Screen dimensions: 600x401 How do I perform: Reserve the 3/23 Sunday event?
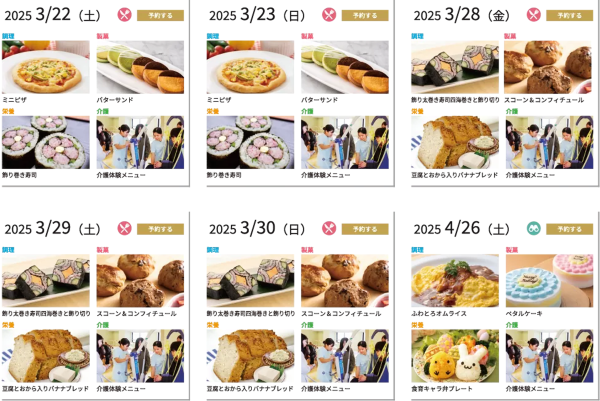click(x=365, y=16)
